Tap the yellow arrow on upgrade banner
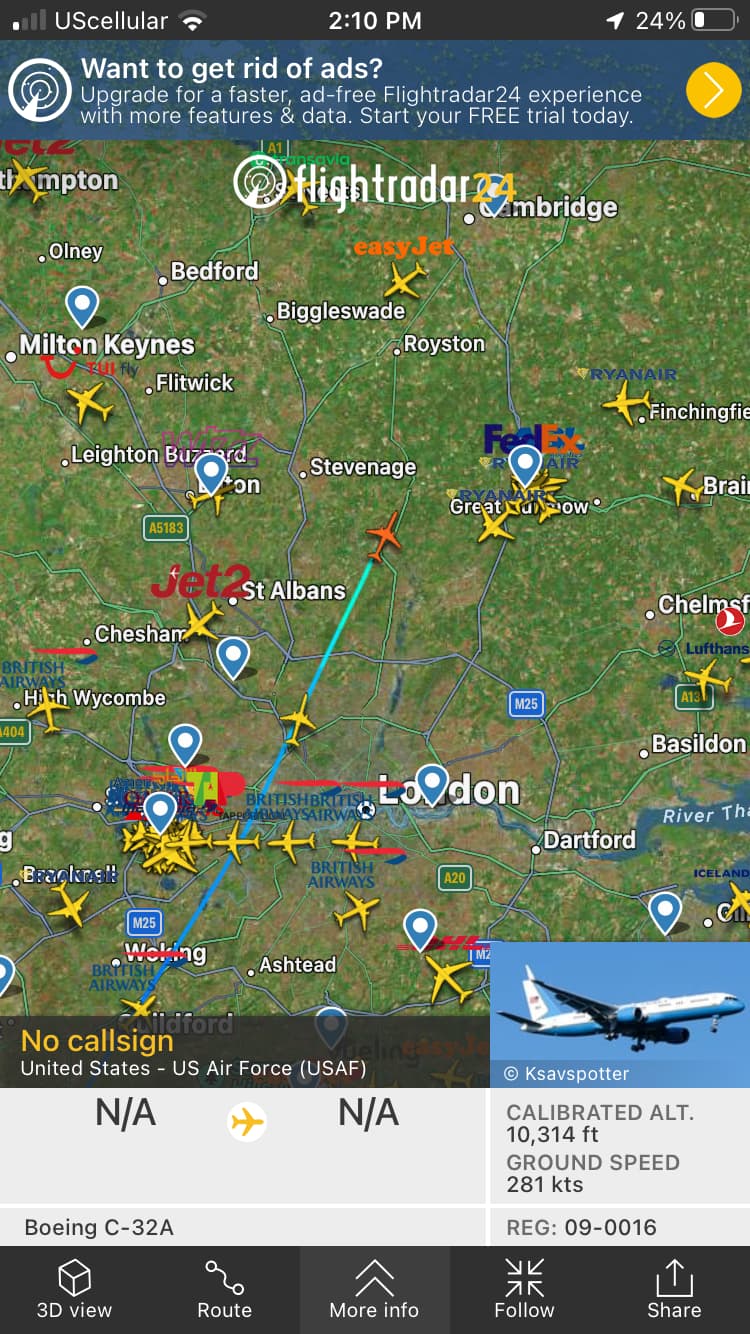Image resolution: width=750 pixels, height=1334 pixels. click(x=713, y=91)
